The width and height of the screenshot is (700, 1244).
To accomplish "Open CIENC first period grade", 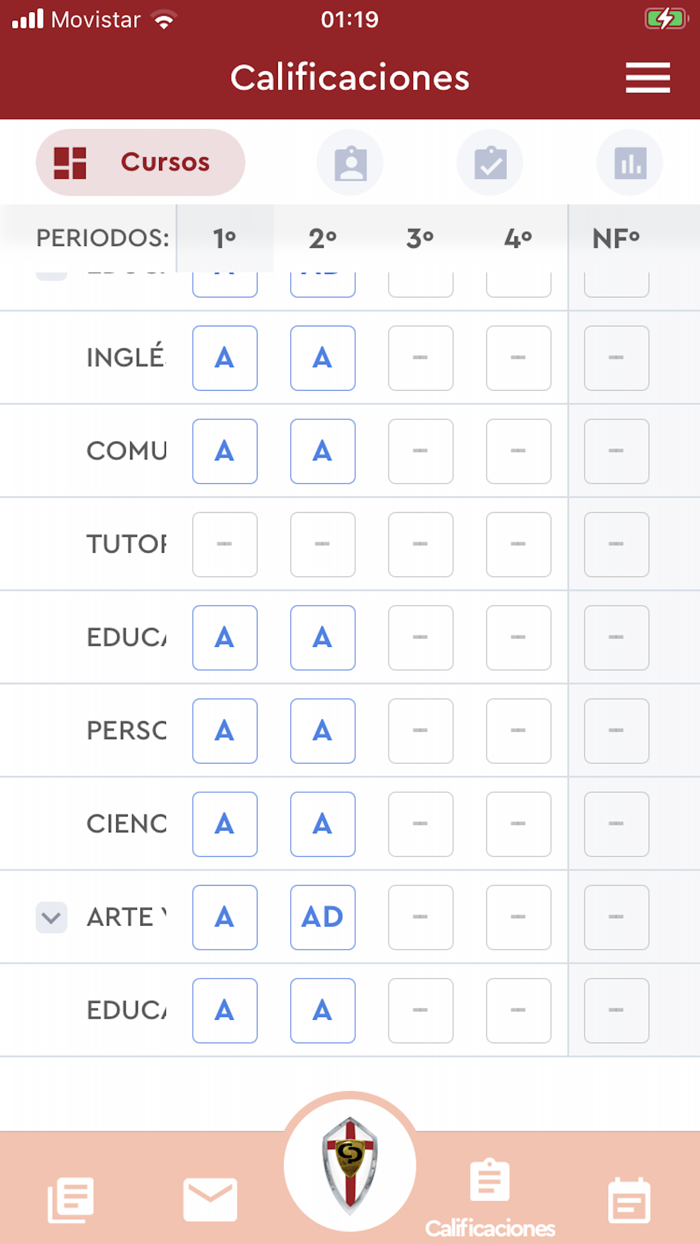I will click(x=225, y=824).
